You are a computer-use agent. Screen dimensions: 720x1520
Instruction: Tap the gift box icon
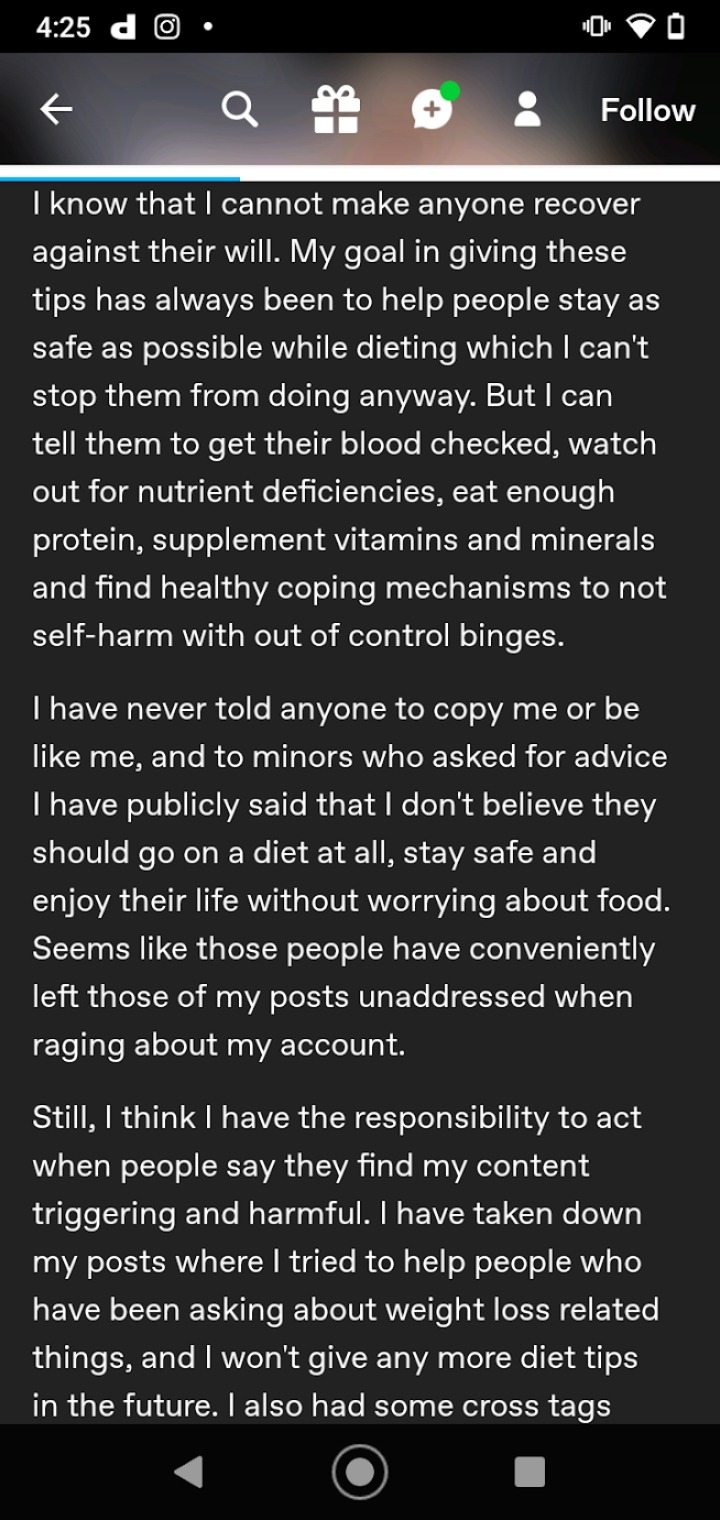[x=335, y=110]
